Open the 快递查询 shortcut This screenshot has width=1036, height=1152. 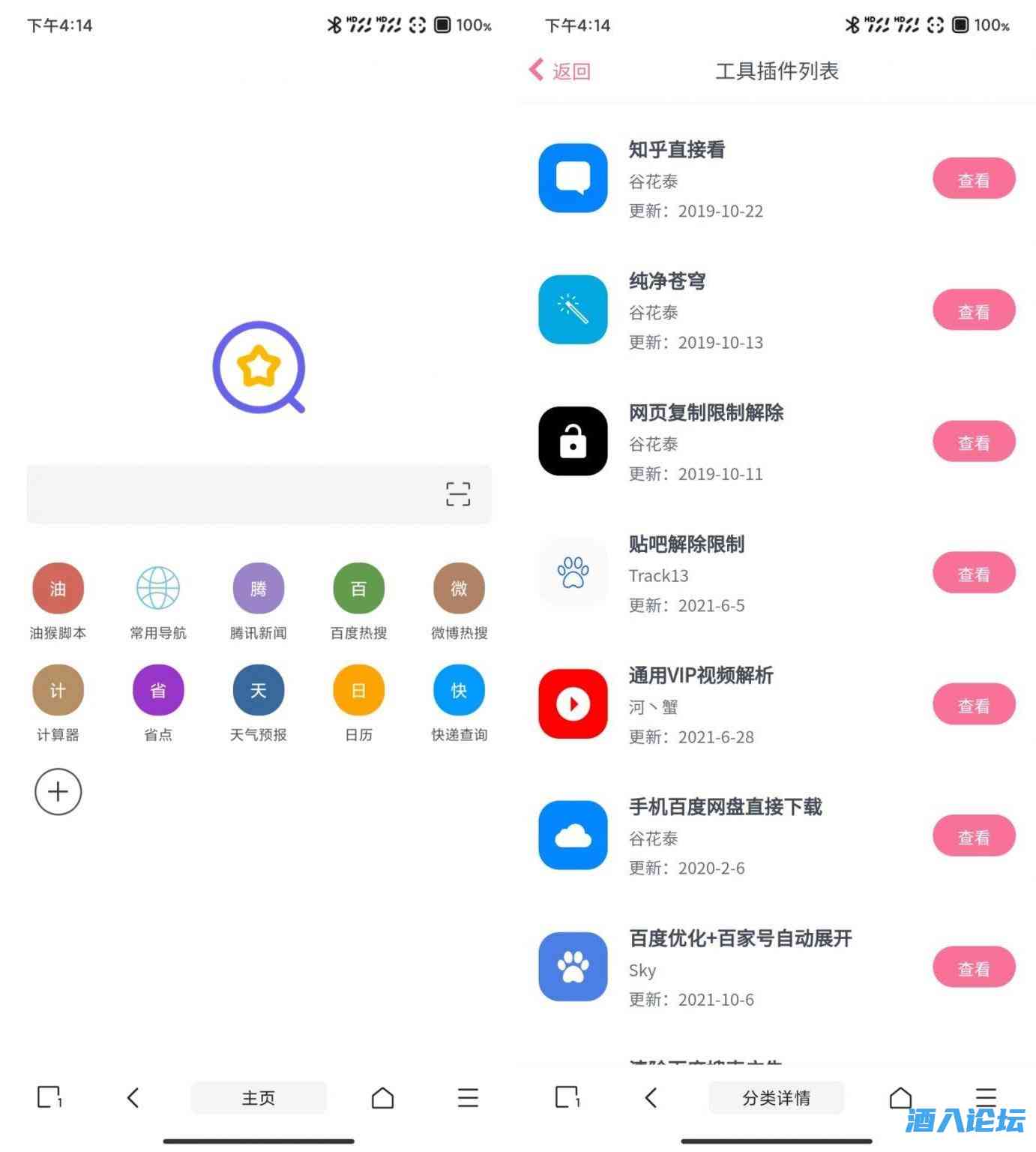click(x=460, y=691)
